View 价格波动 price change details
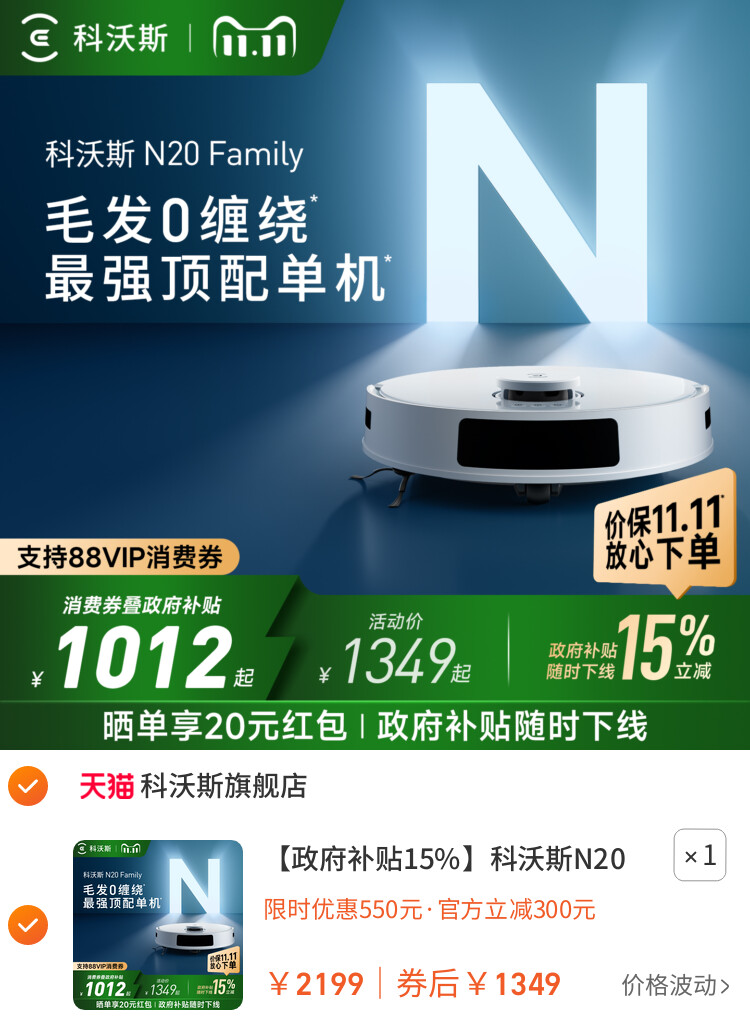Viewport: 750px width, 1030px height. pyautogui.click(x=676, y=985)
